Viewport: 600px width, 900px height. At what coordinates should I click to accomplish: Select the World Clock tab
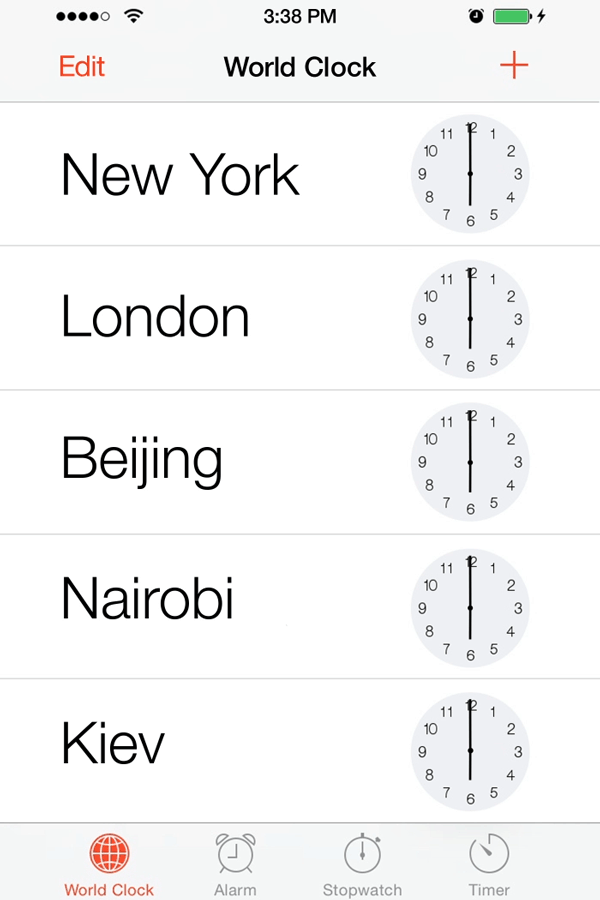pos(109,864)
